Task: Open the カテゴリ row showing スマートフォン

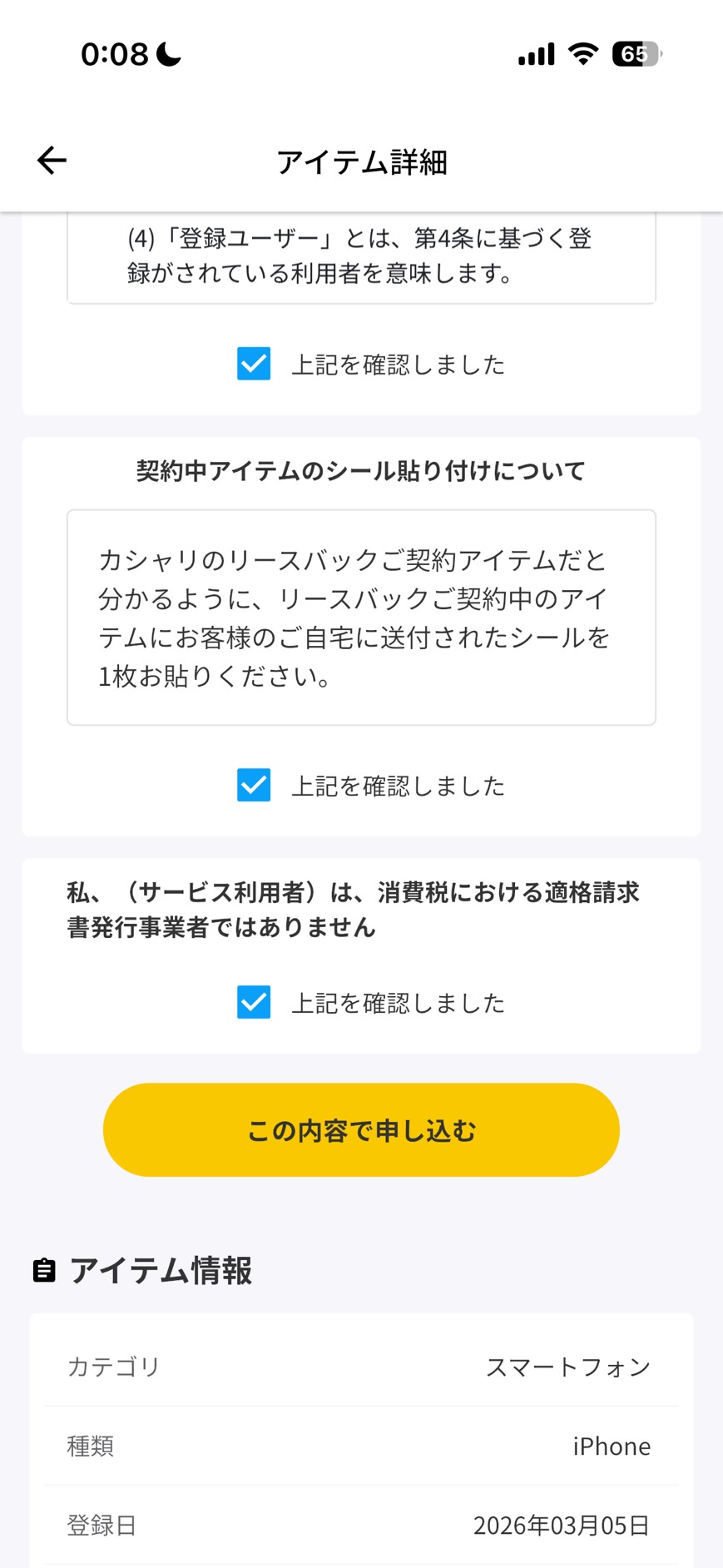Action: [360, 1365]
